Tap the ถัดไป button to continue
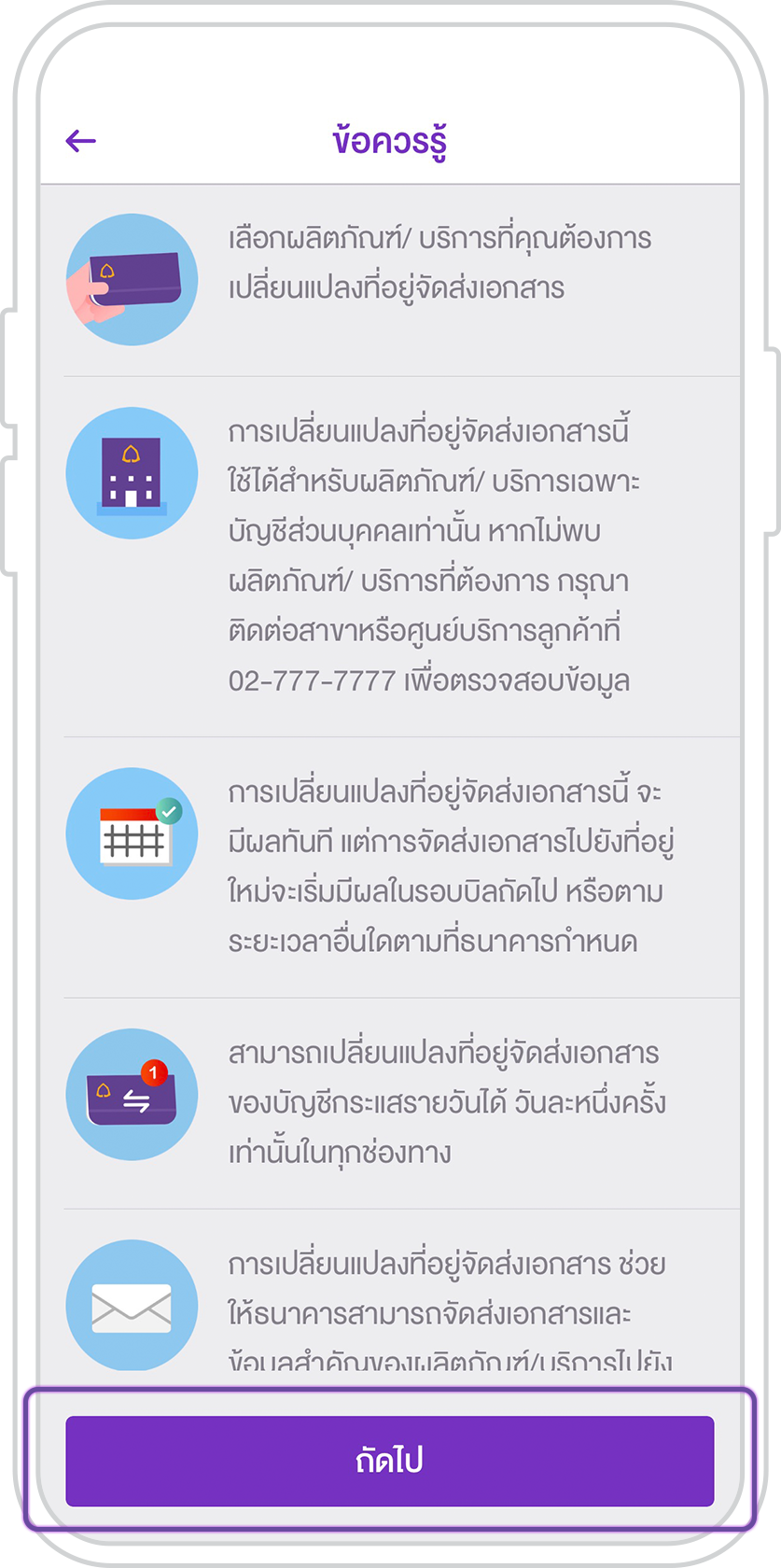The width and height of the screenshot is (781, 1568). 389,1461
